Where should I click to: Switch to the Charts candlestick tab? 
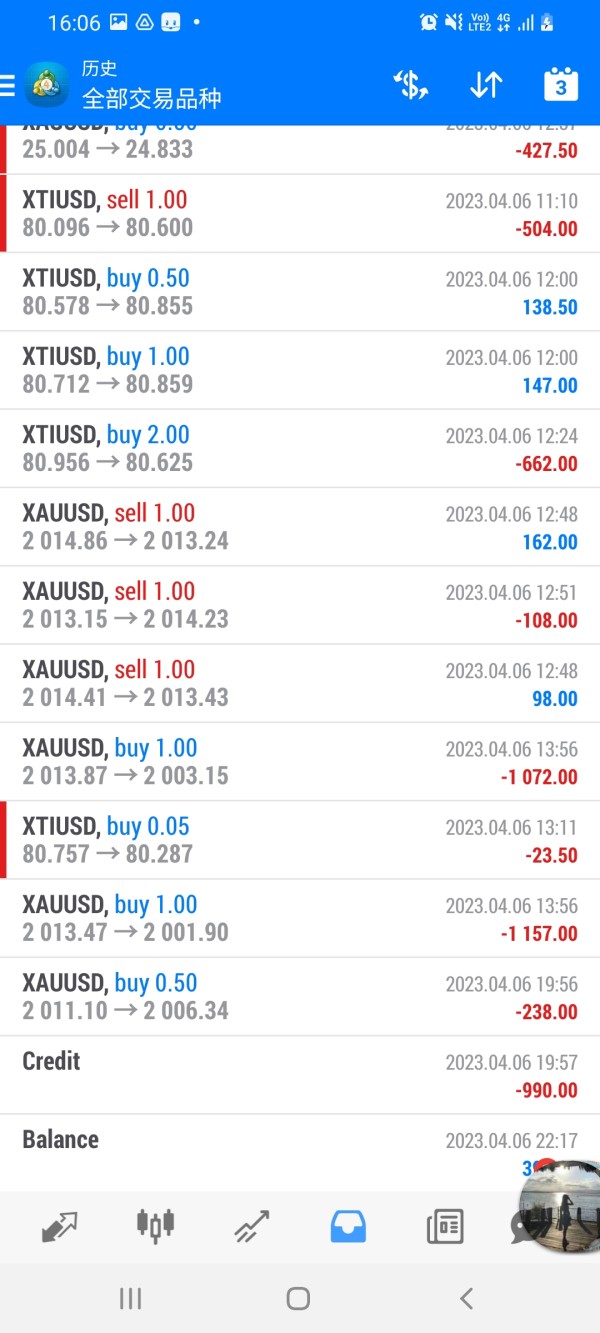pyautogui.click(x=155, y=1224)
